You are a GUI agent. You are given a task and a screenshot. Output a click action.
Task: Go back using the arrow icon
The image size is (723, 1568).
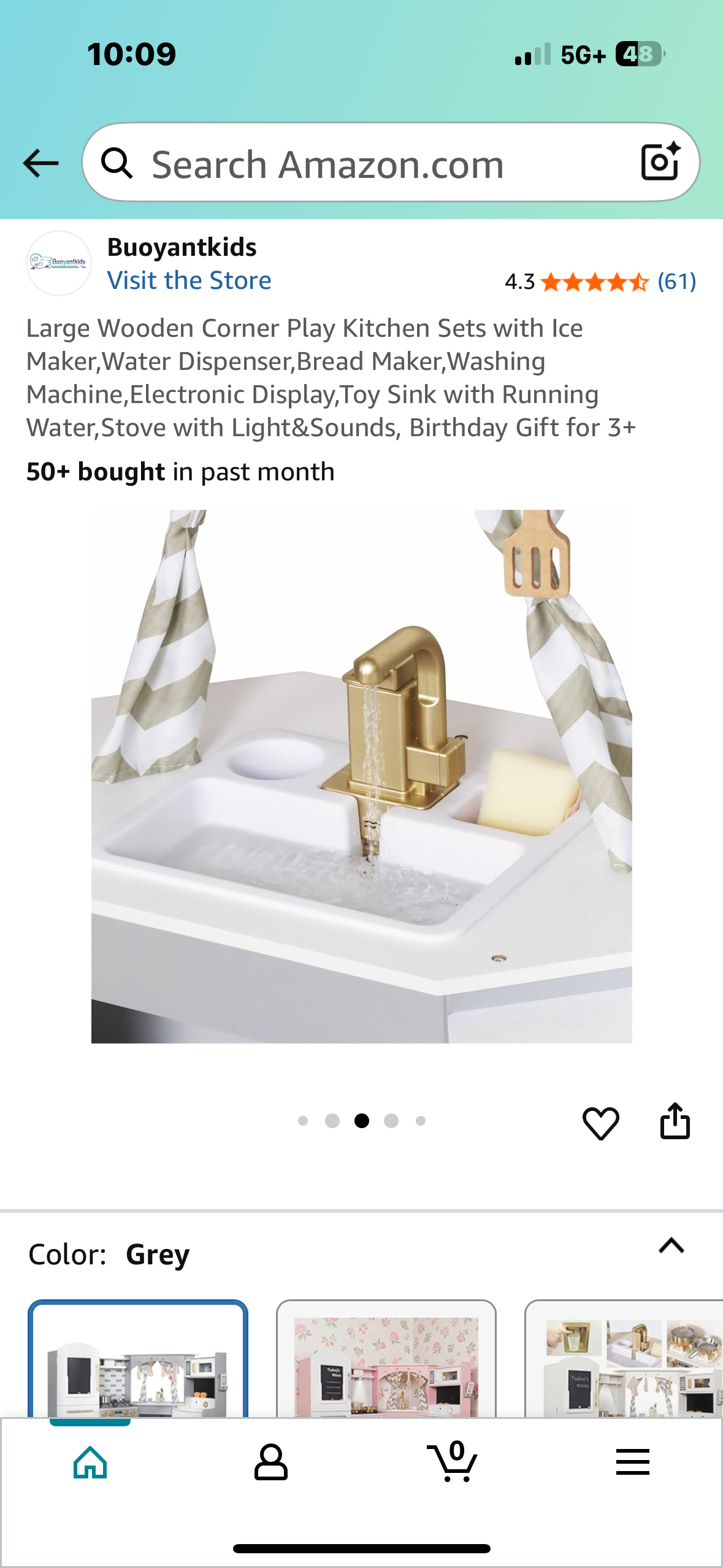(40, 163)
